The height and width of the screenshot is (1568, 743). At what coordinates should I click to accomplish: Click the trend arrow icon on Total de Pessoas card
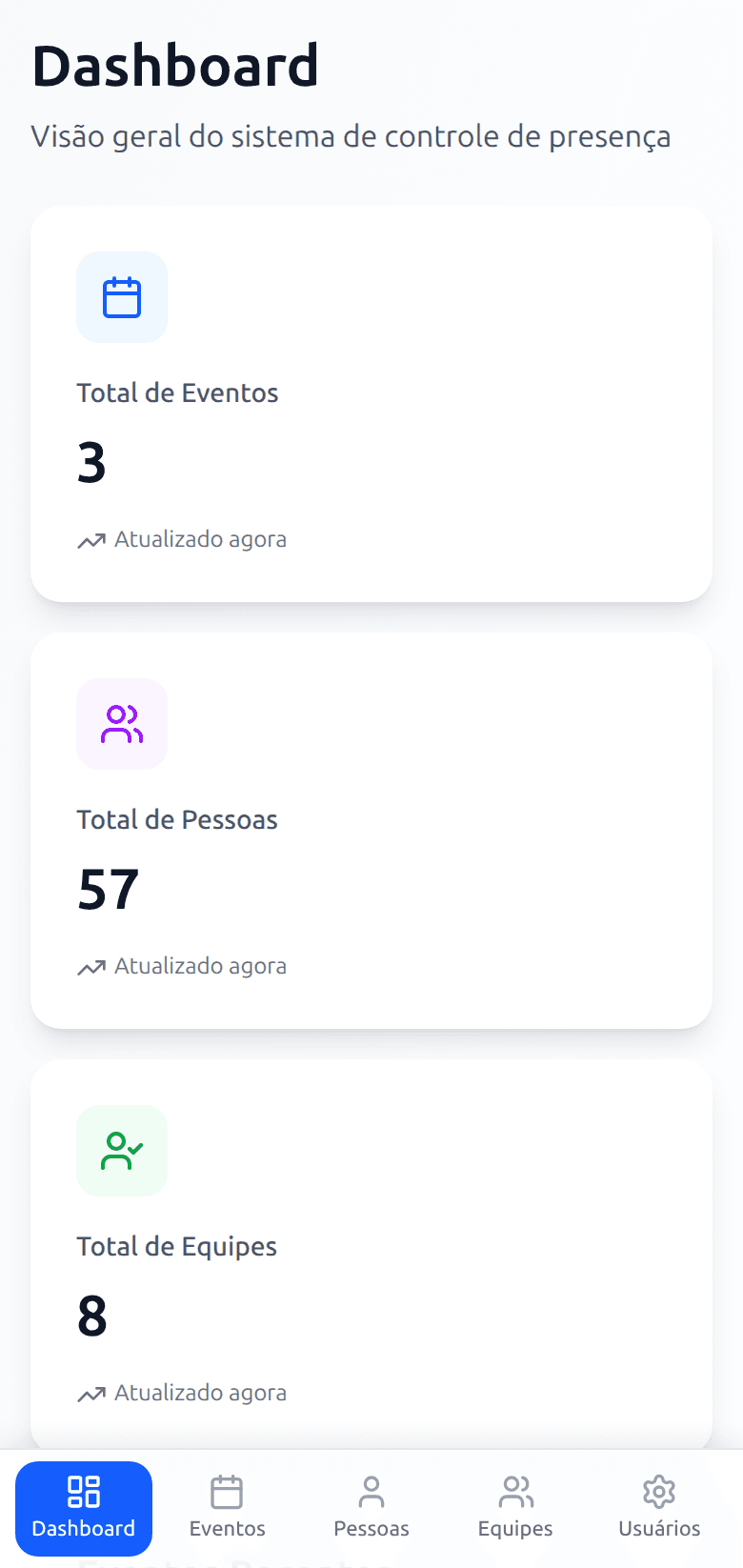pos(90,966)
